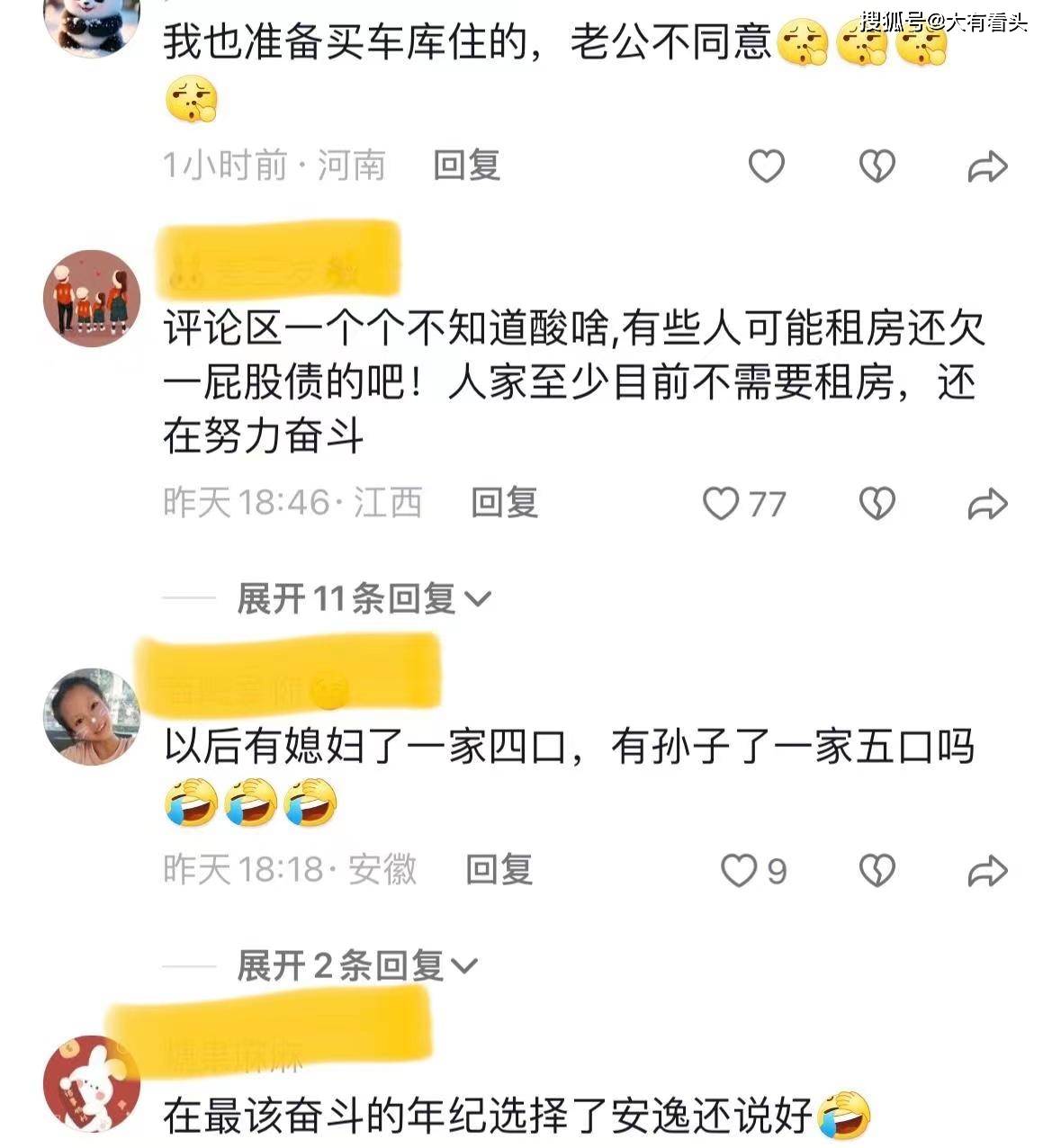Expand 展开2条回复
1052x1148 pixels.
point(356,965)
